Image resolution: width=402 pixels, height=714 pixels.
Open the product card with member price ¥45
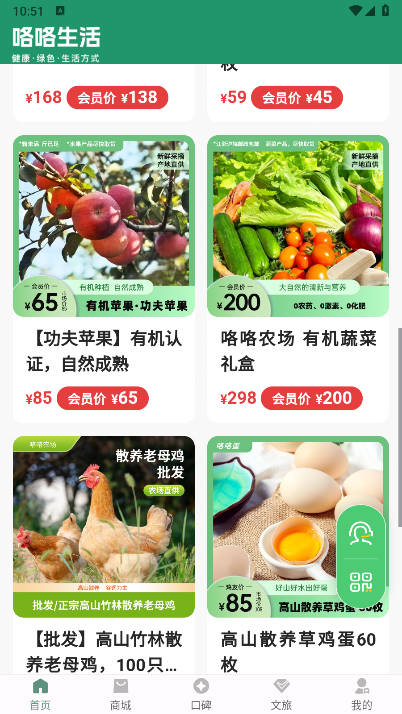[298, 93]
